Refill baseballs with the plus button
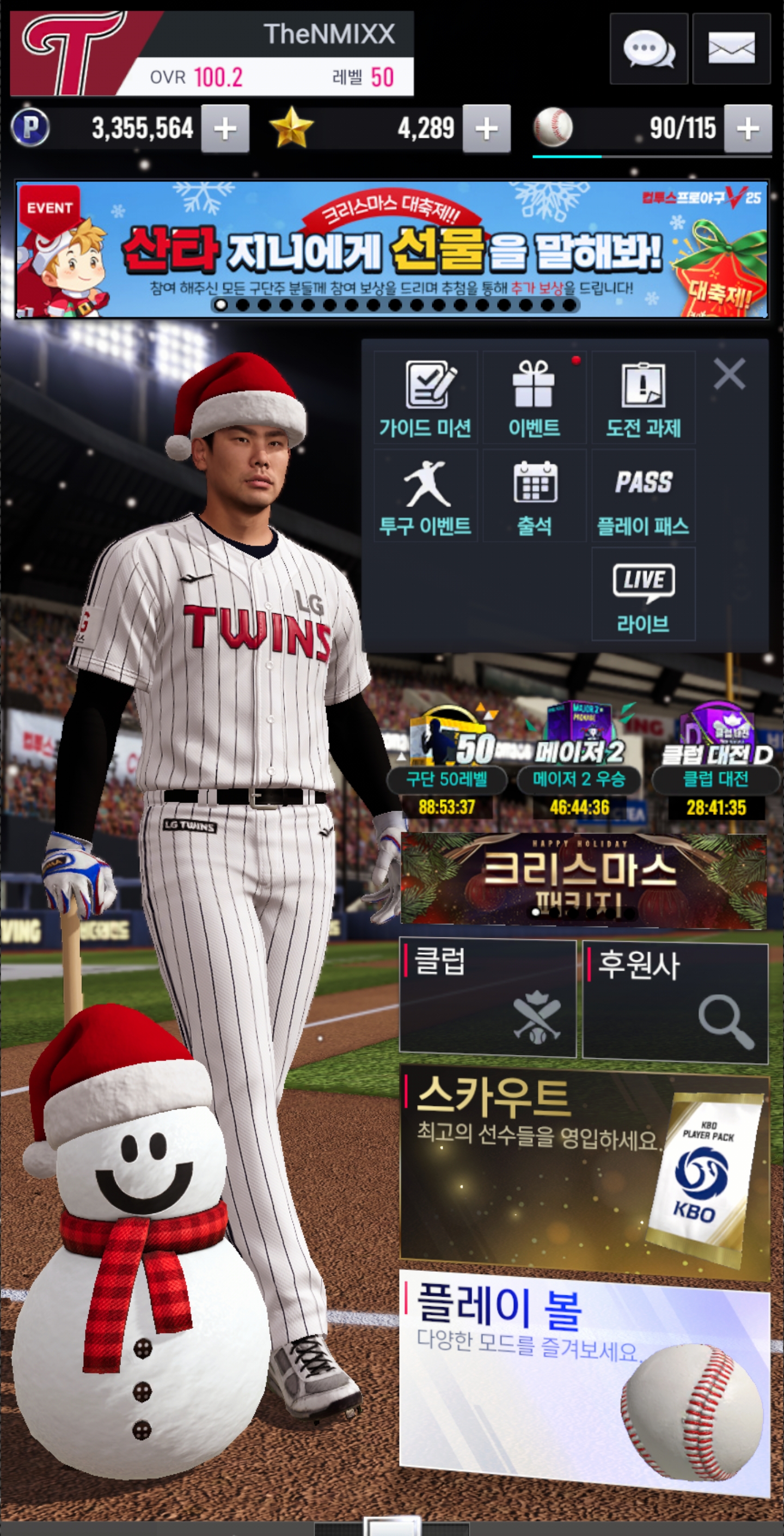Viewport: 784px width, 1536px height. point(748,129)
